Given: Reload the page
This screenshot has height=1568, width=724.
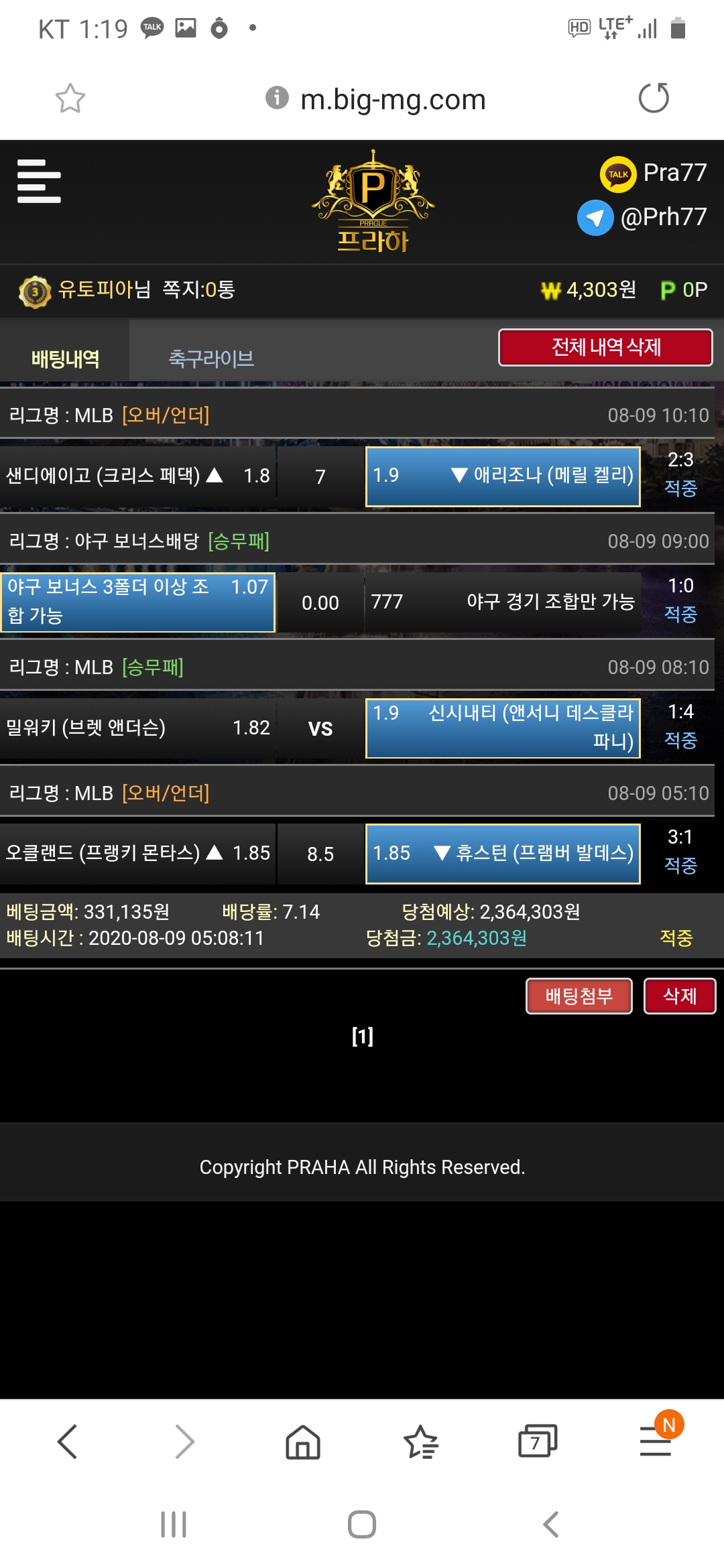Looking at the screenshot, I should click(654, 99).
